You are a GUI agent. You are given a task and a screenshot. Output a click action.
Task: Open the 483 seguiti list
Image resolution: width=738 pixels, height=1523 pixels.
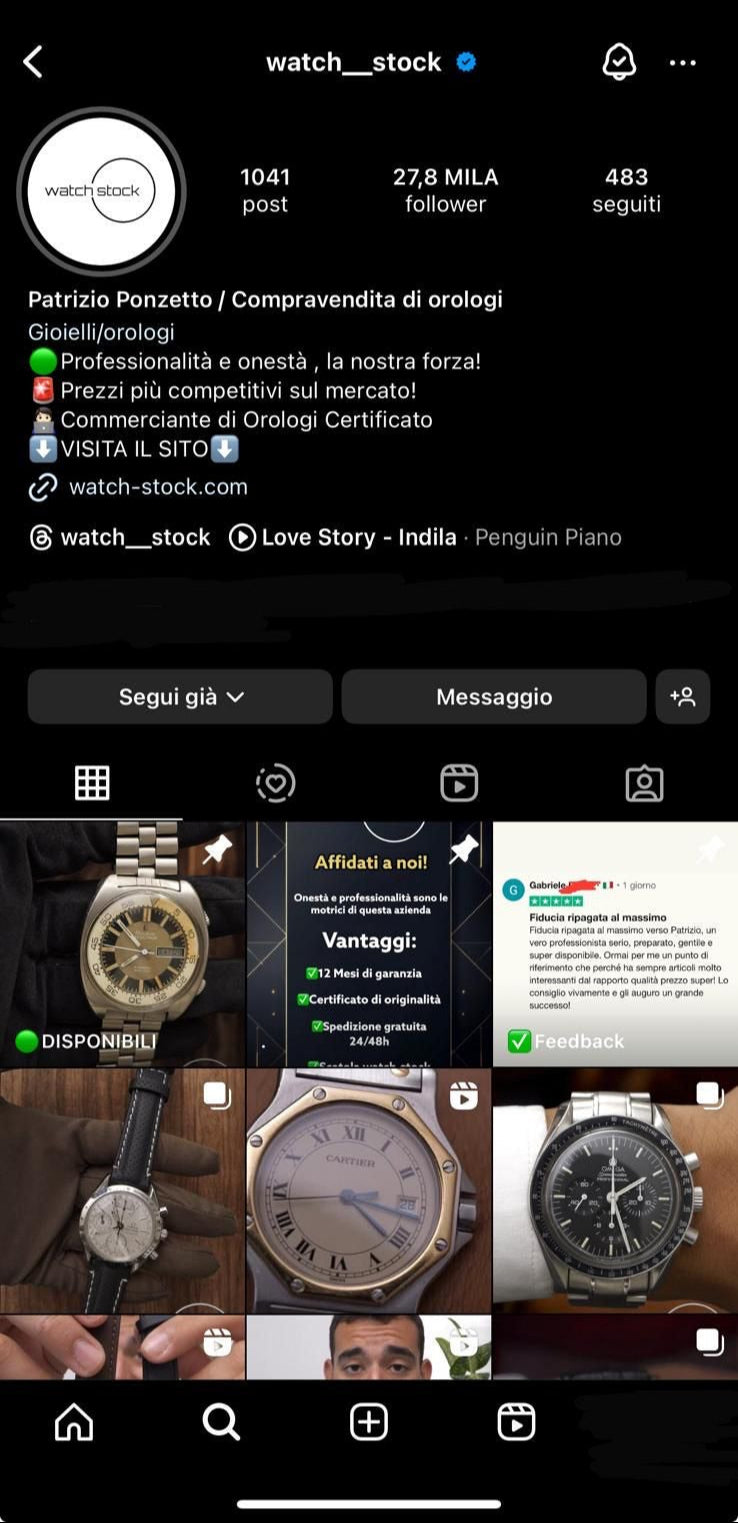tap(626, 190)
